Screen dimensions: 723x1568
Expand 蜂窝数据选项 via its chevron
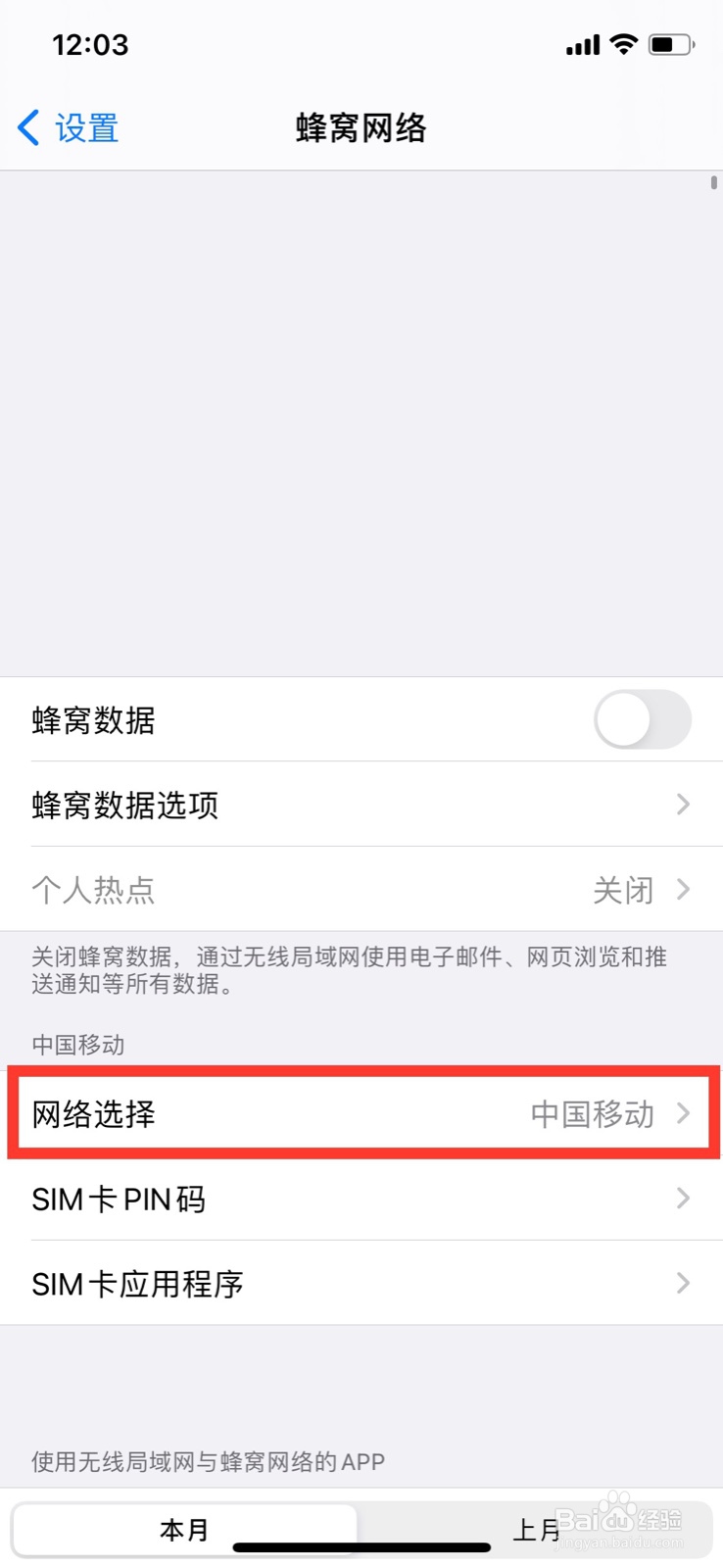(682, 804)
